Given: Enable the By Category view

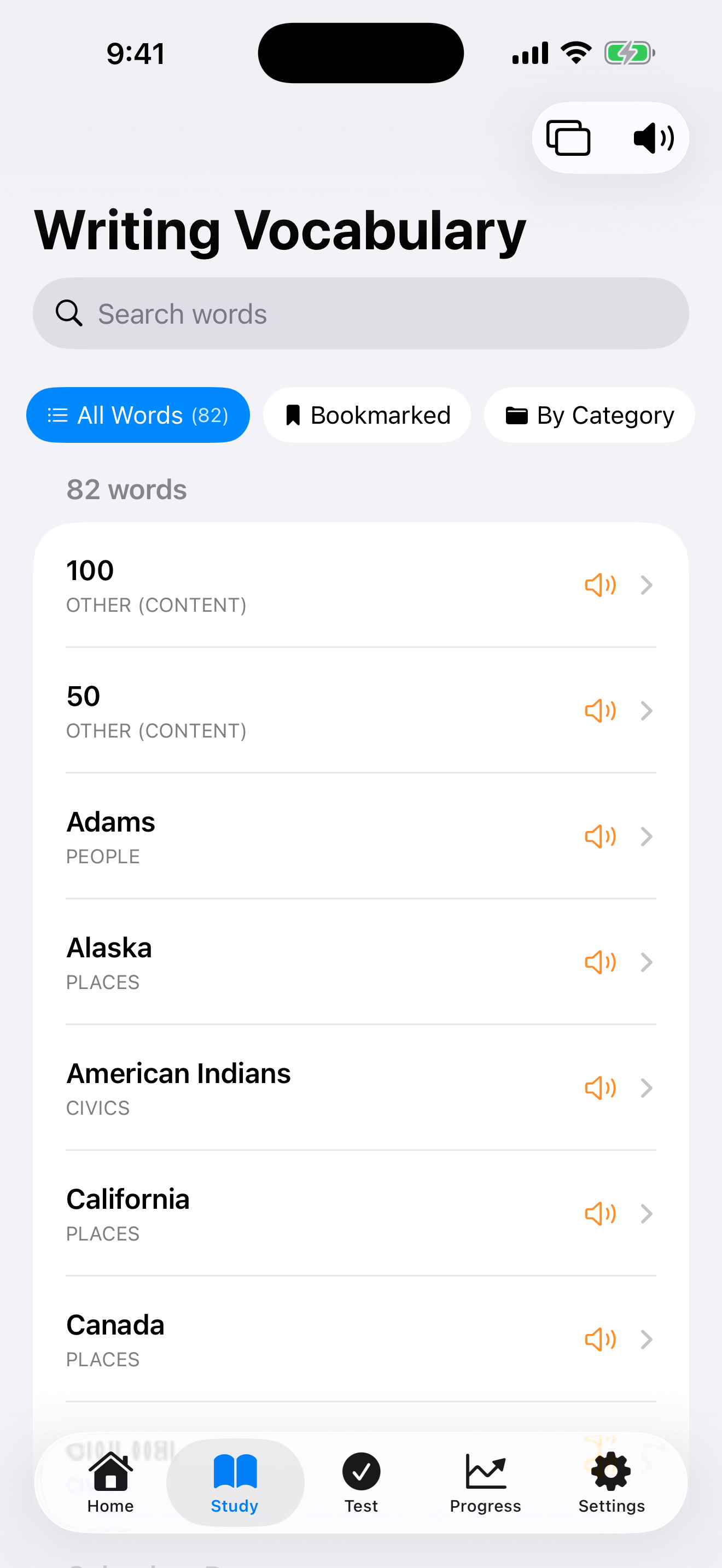Looking at the screenshot, I should 589,414.
